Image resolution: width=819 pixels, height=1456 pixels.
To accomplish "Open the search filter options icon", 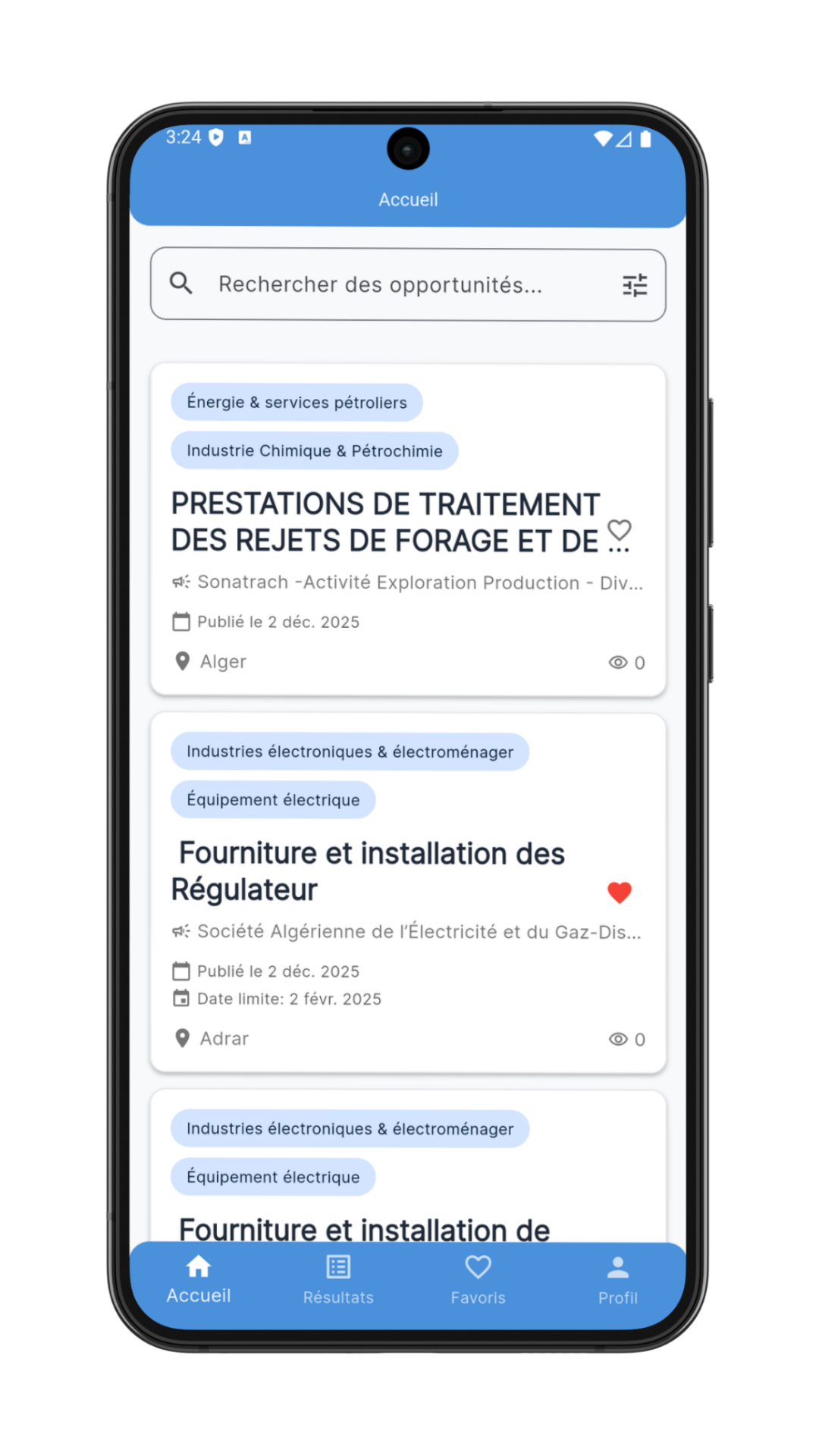I will [x=635, y=284].
